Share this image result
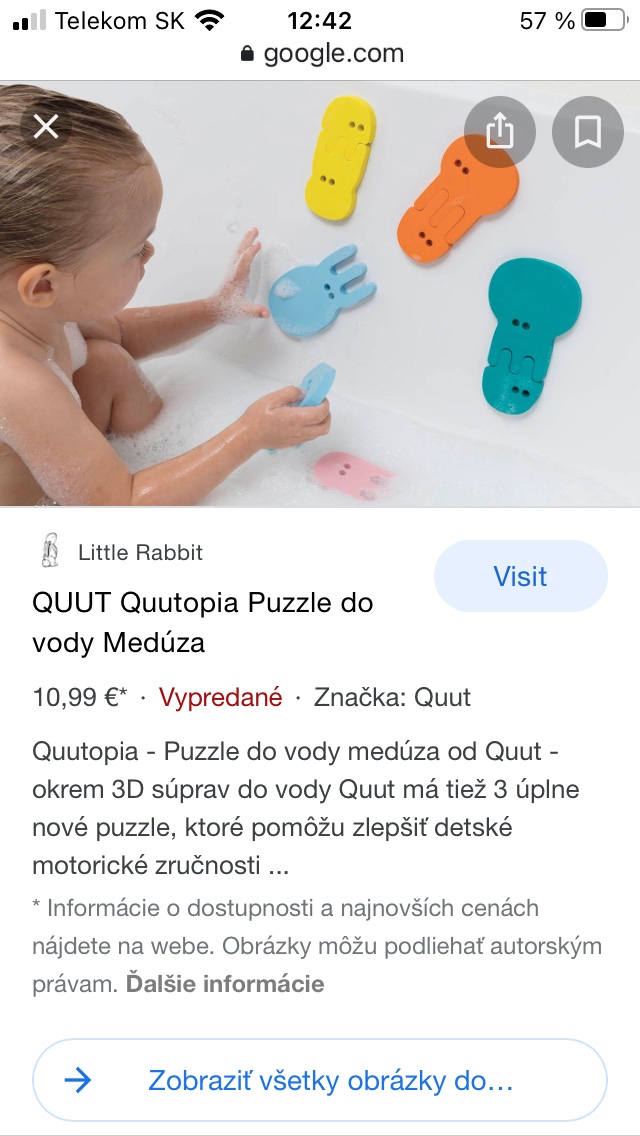Viewport: 640px width, 1136px height. tap(500, 132)
